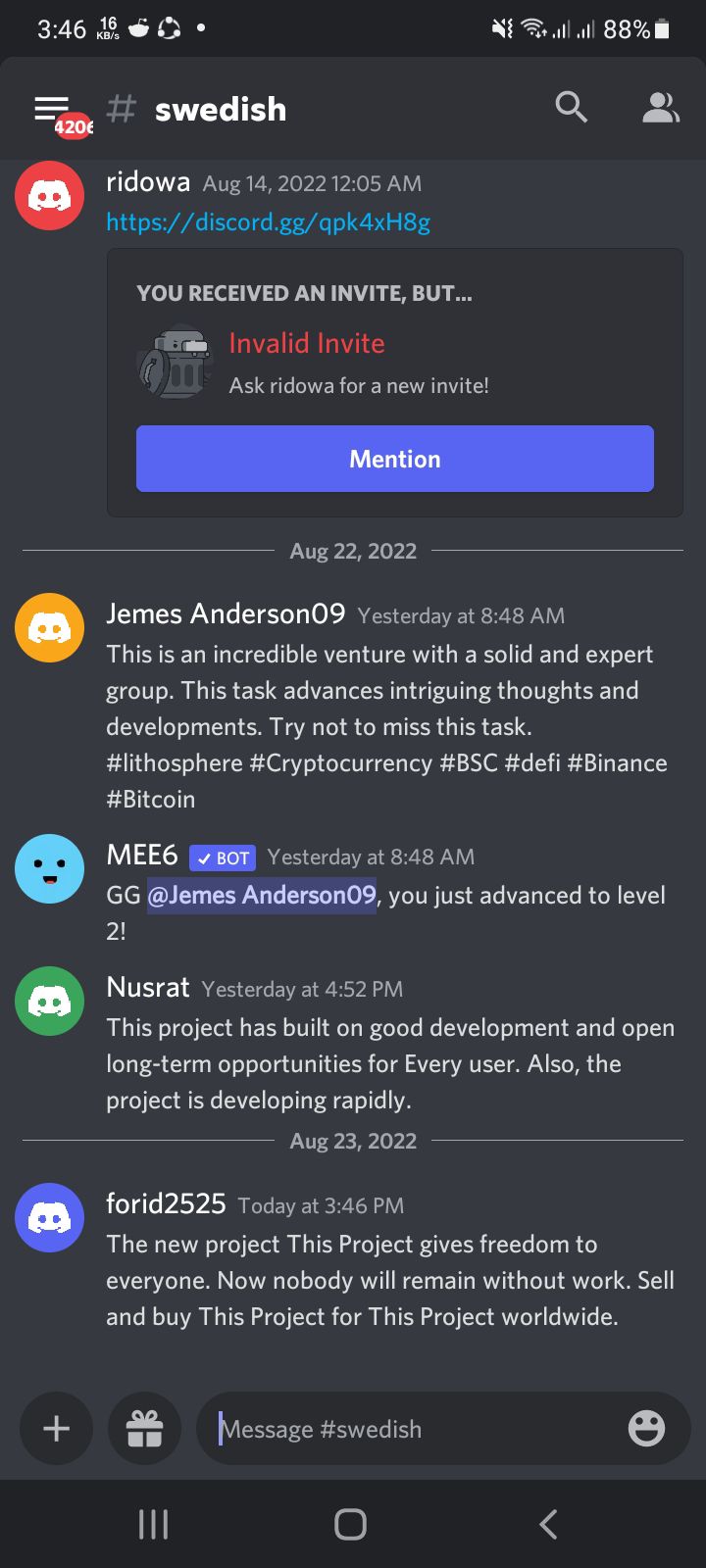Search messages in the swedish channel
This screenshot has width=706, height=1568.
(571, 107)
